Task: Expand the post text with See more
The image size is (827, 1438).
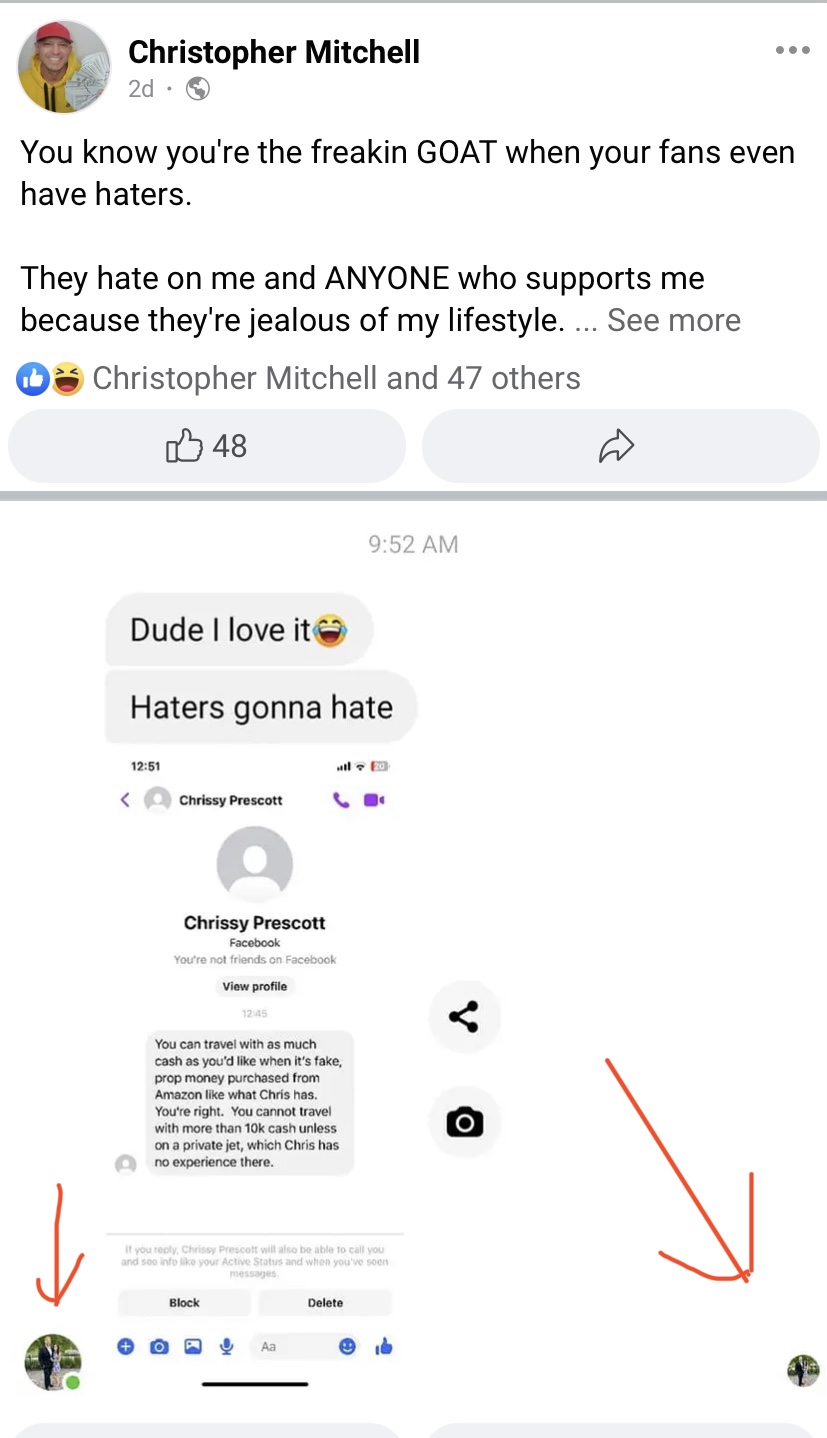Action: [673, 320]
